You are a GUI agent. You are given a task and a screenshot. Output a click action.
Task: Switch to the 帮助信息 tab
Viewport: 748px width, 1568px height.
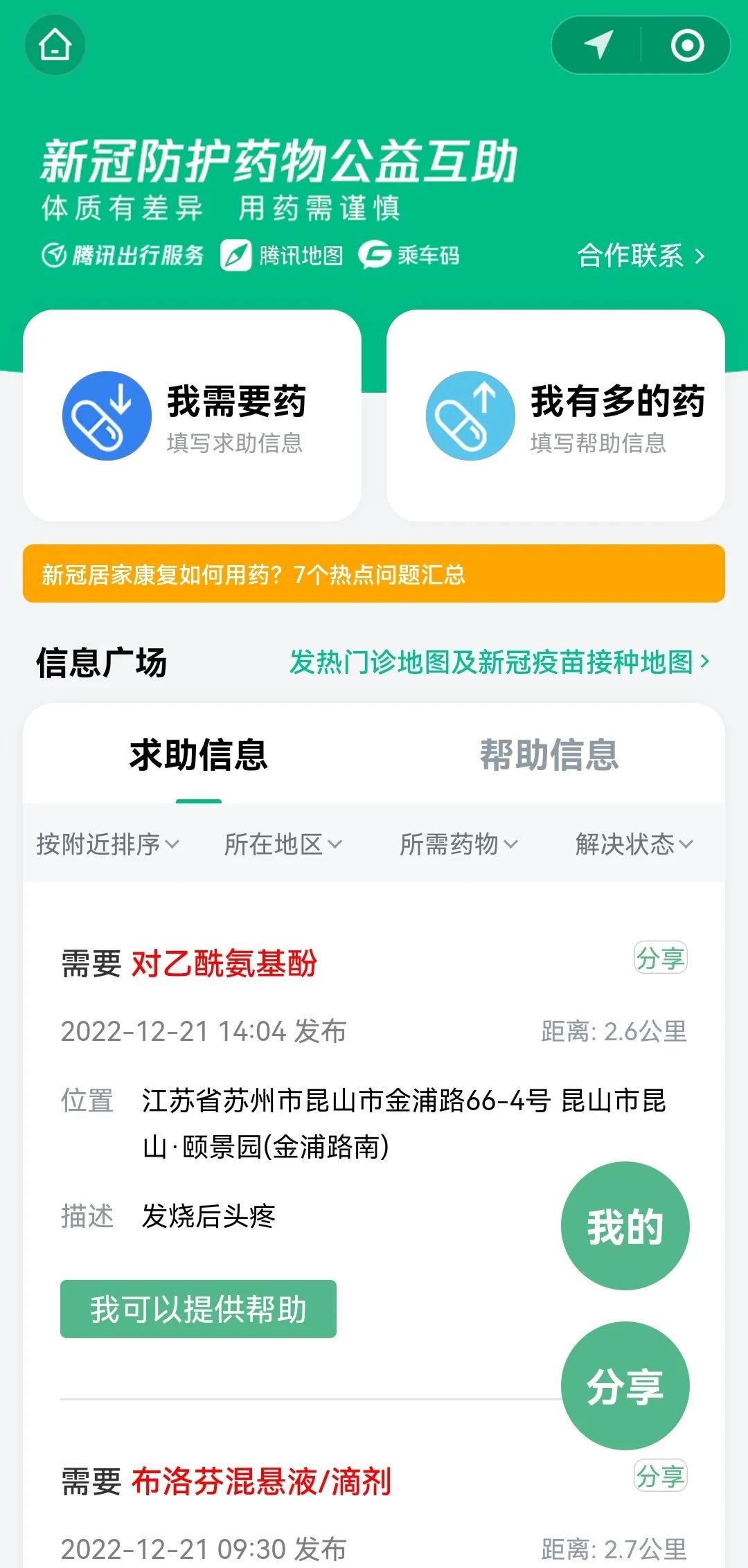pos(549,755)
